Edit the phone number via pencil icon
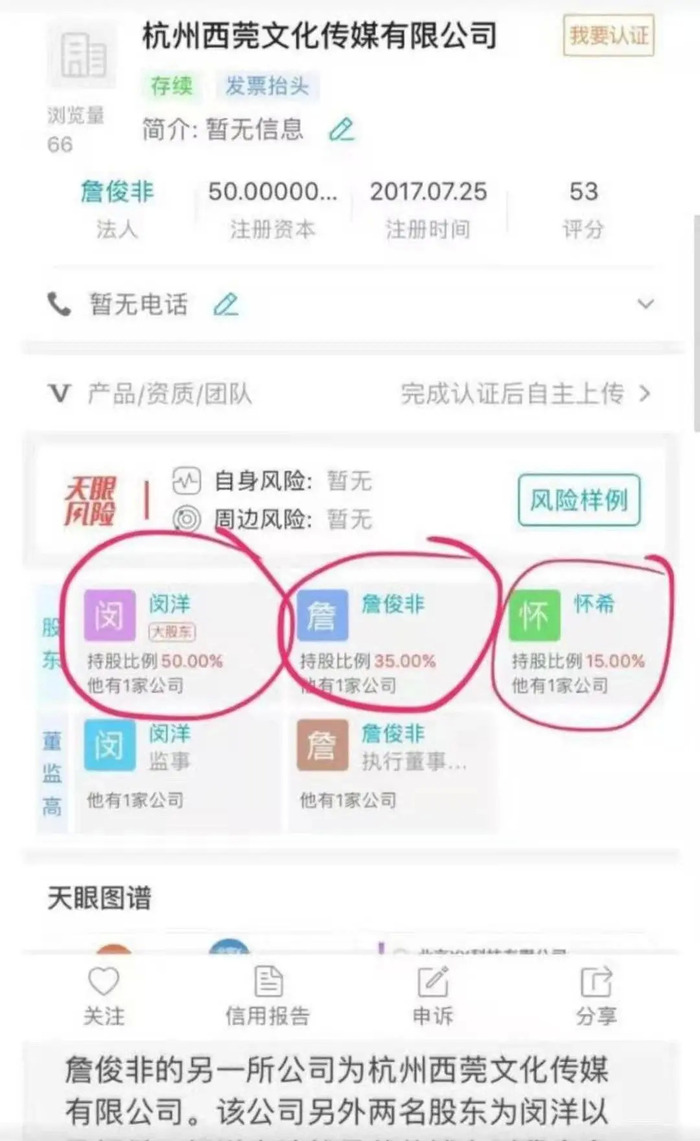Screen dimensions: 700x1141 tap(226, 303)
